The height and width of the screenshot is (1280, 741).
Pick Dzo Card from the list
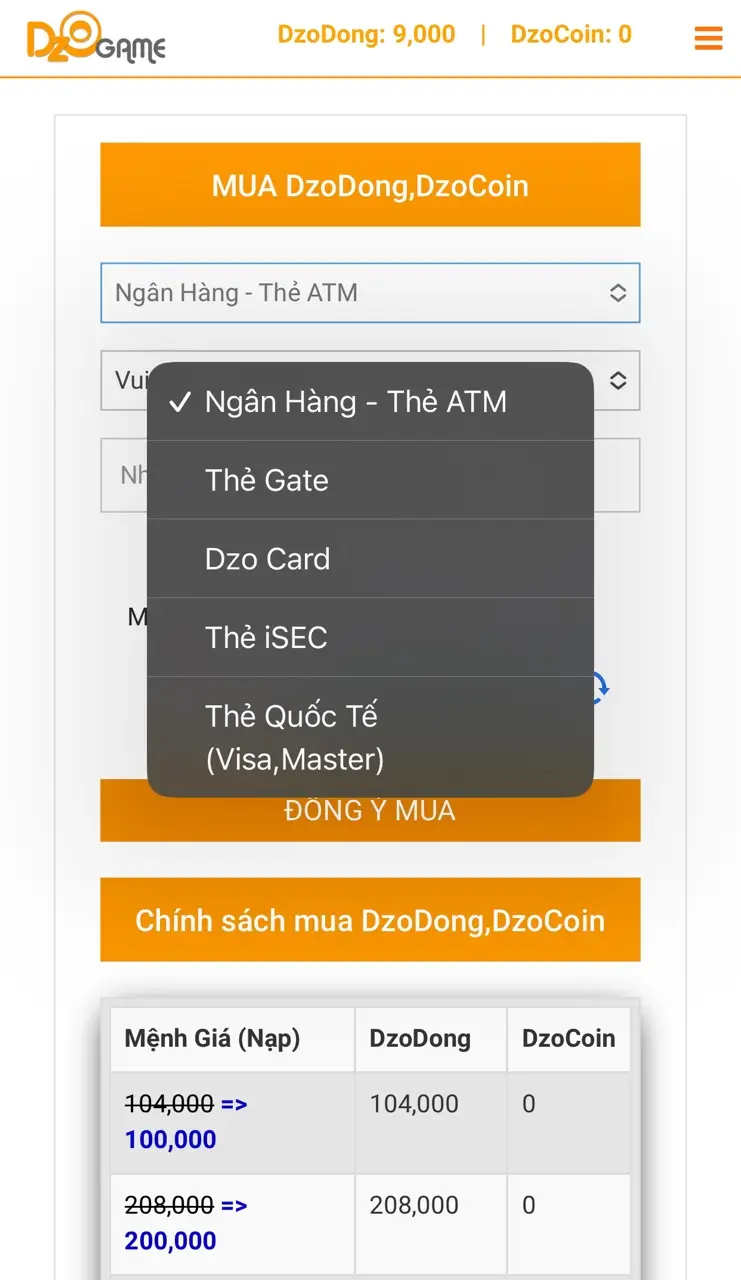coord(370,558)
